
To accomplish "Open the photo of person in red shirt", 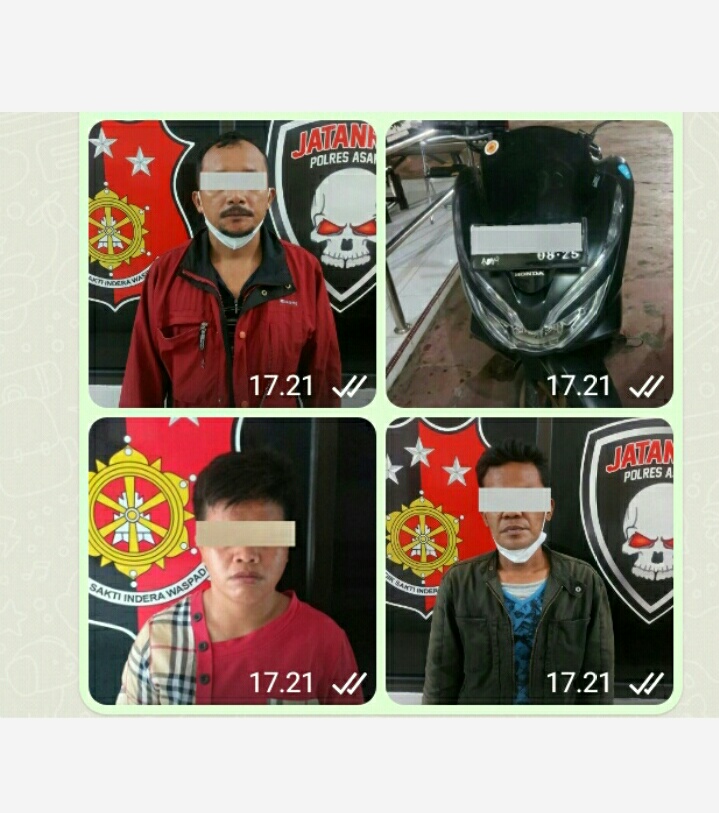I will pyautogui.click(x=232, y=561).
